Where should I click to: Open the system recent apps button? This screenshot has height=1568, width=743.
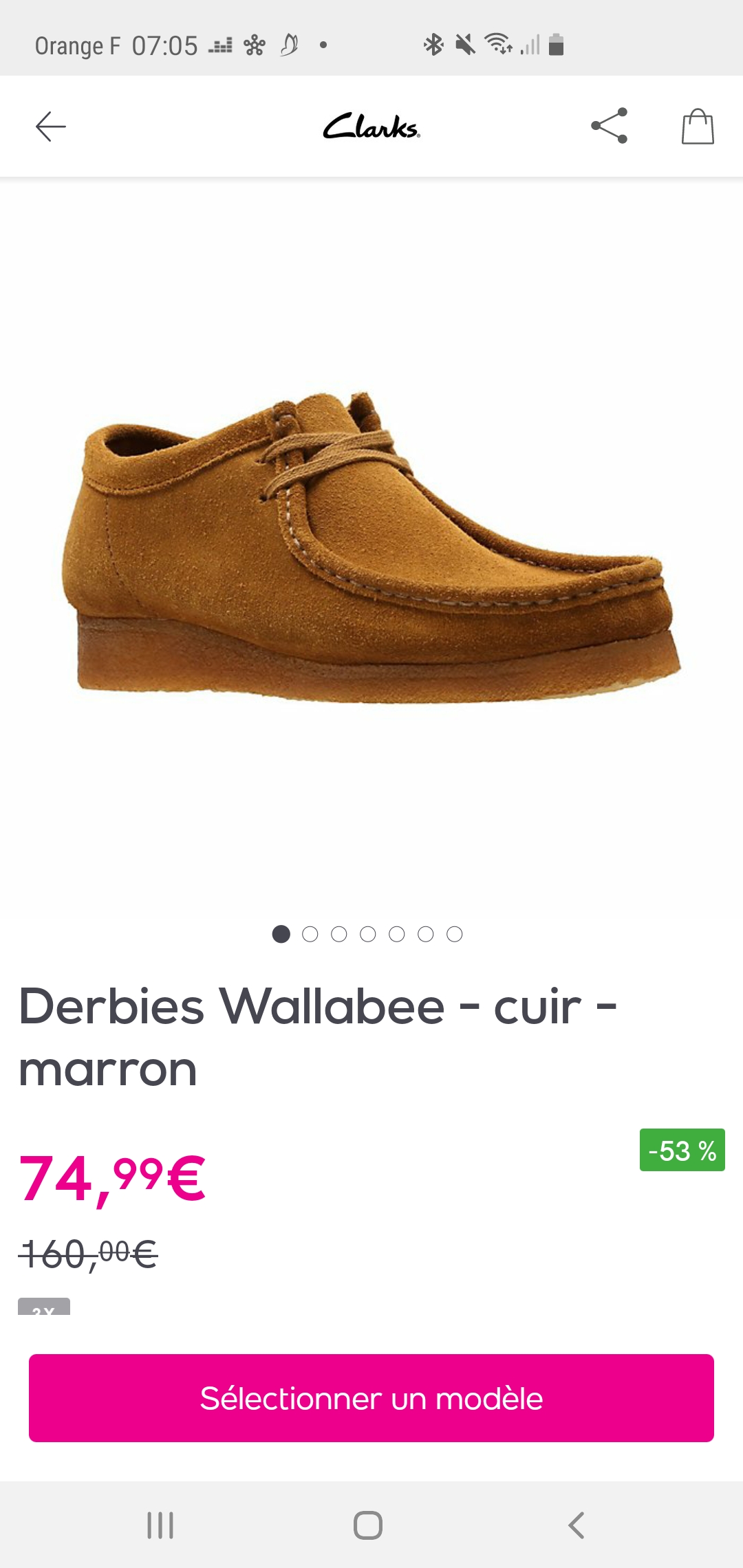pos(160,1525)
